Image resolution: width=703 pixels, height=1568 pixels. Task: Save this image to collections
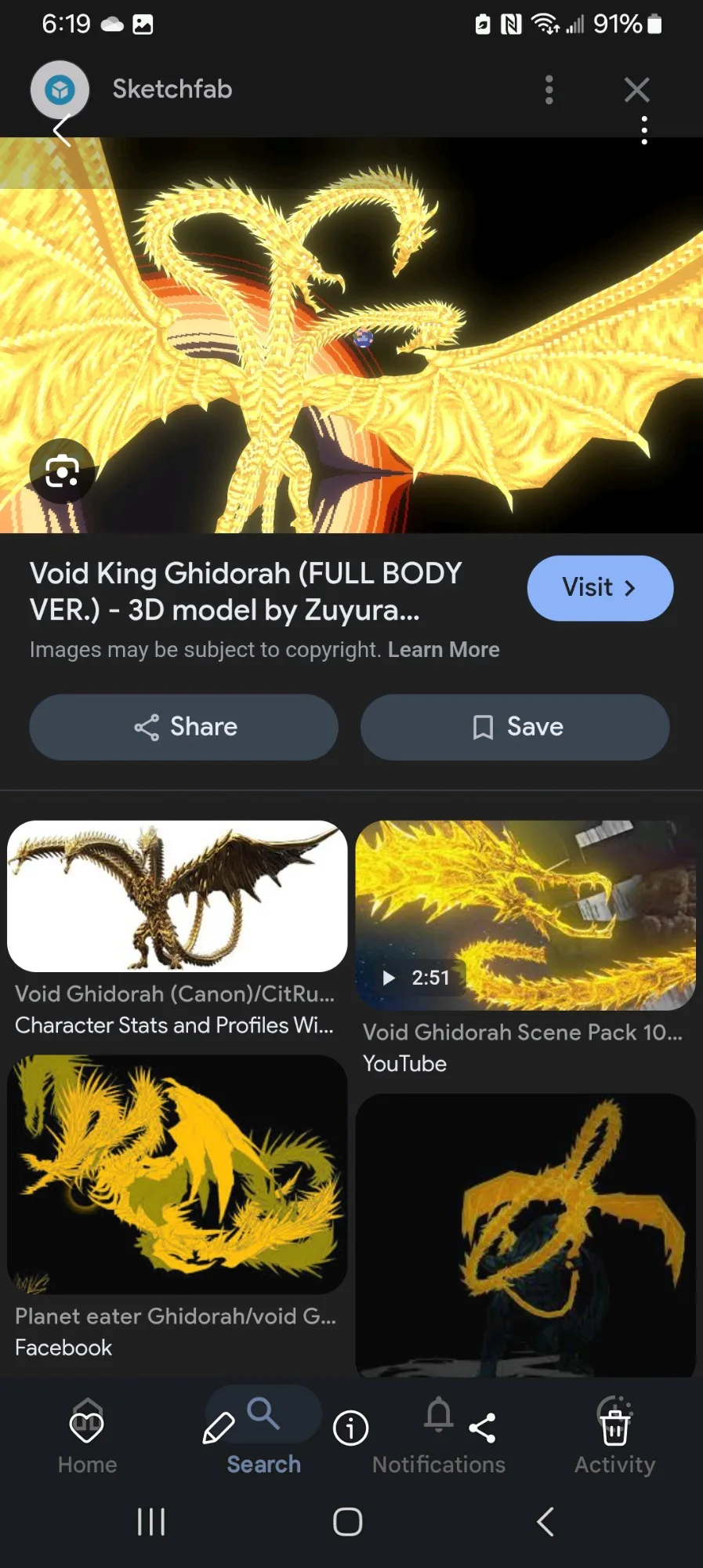pyautogui.click(x=515, y=727)
